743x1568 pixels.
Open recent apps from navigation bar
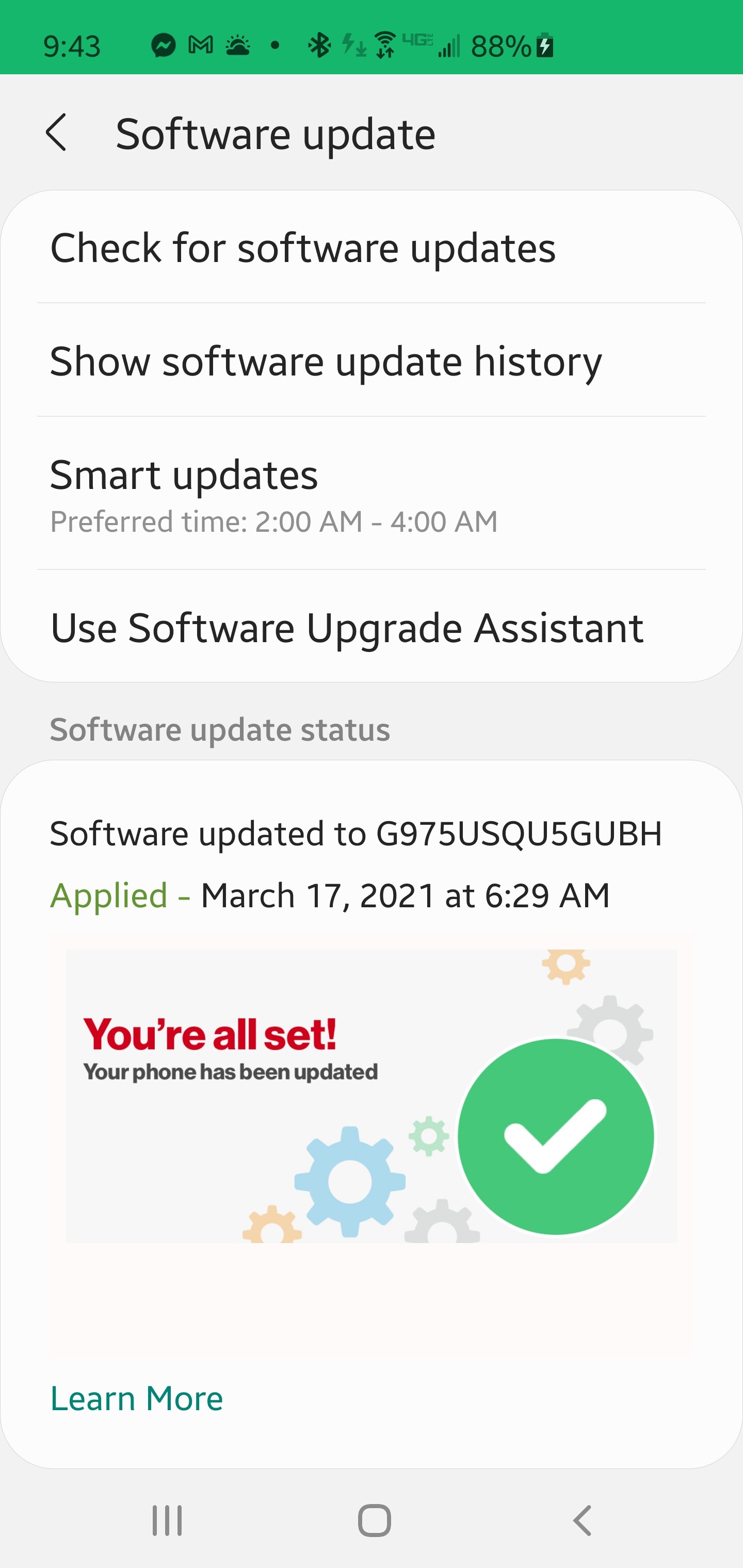click(x=167, y=1520)
